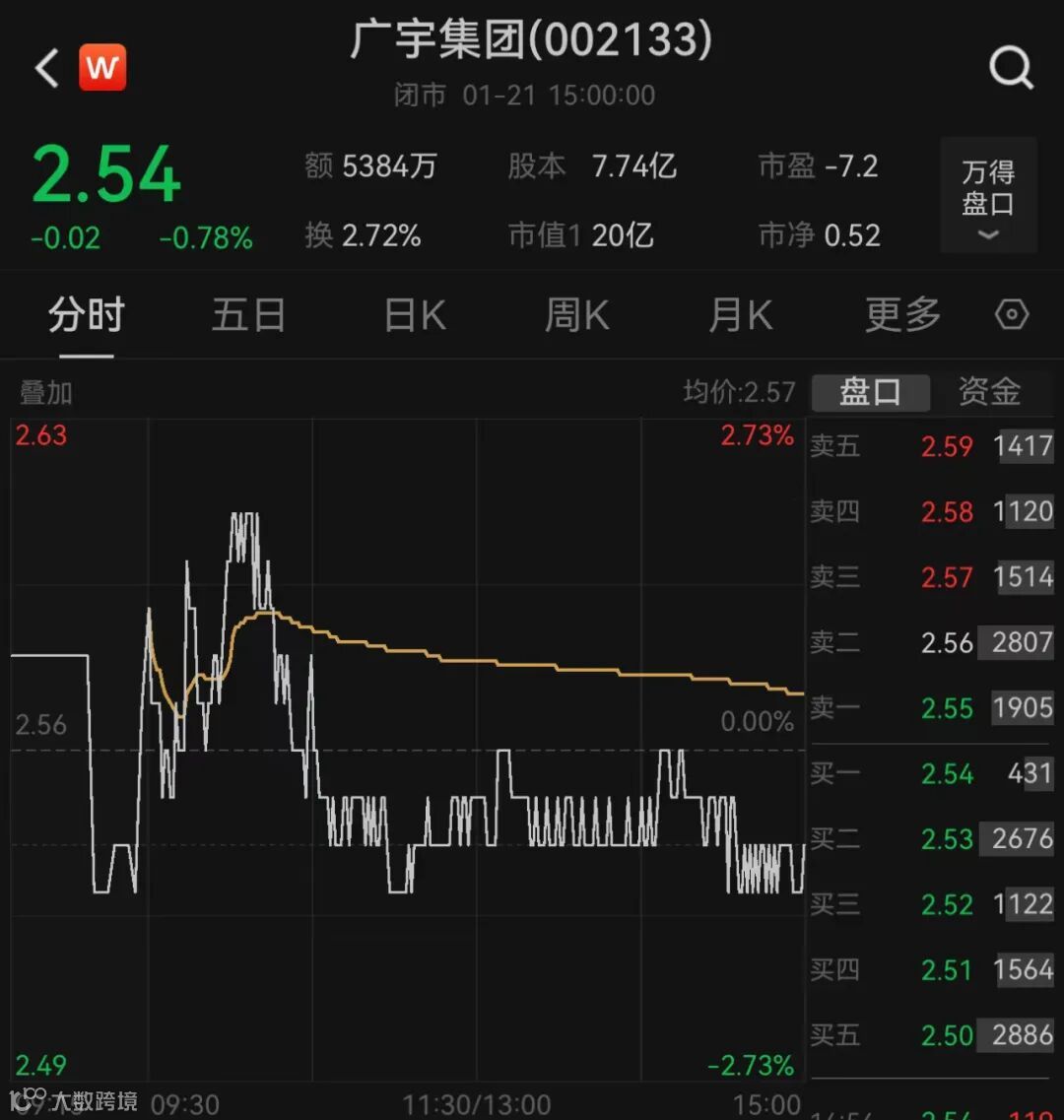Select the 分时 chart tab
Viewport: 1064px width, 1120px height.
click(87, 316)
